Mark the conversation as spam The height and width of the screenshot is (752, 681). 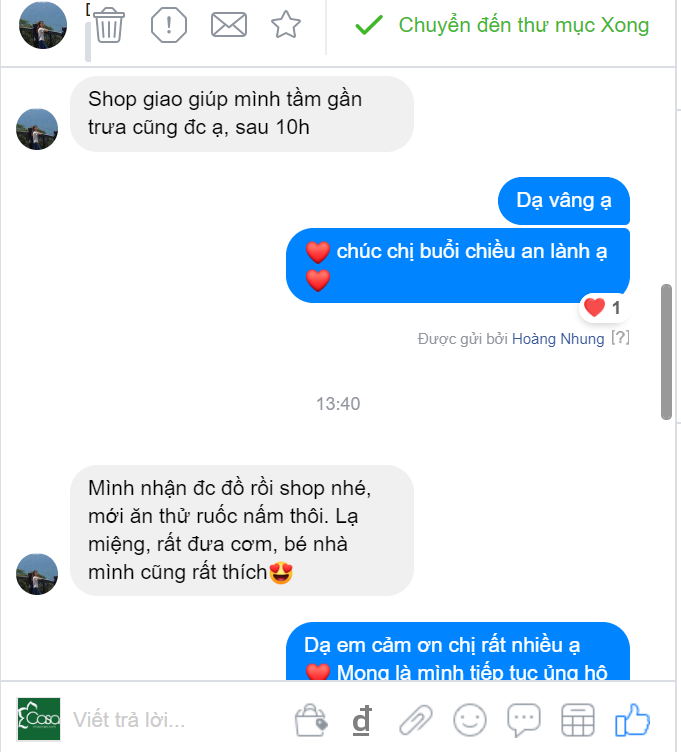pos(169,25)
